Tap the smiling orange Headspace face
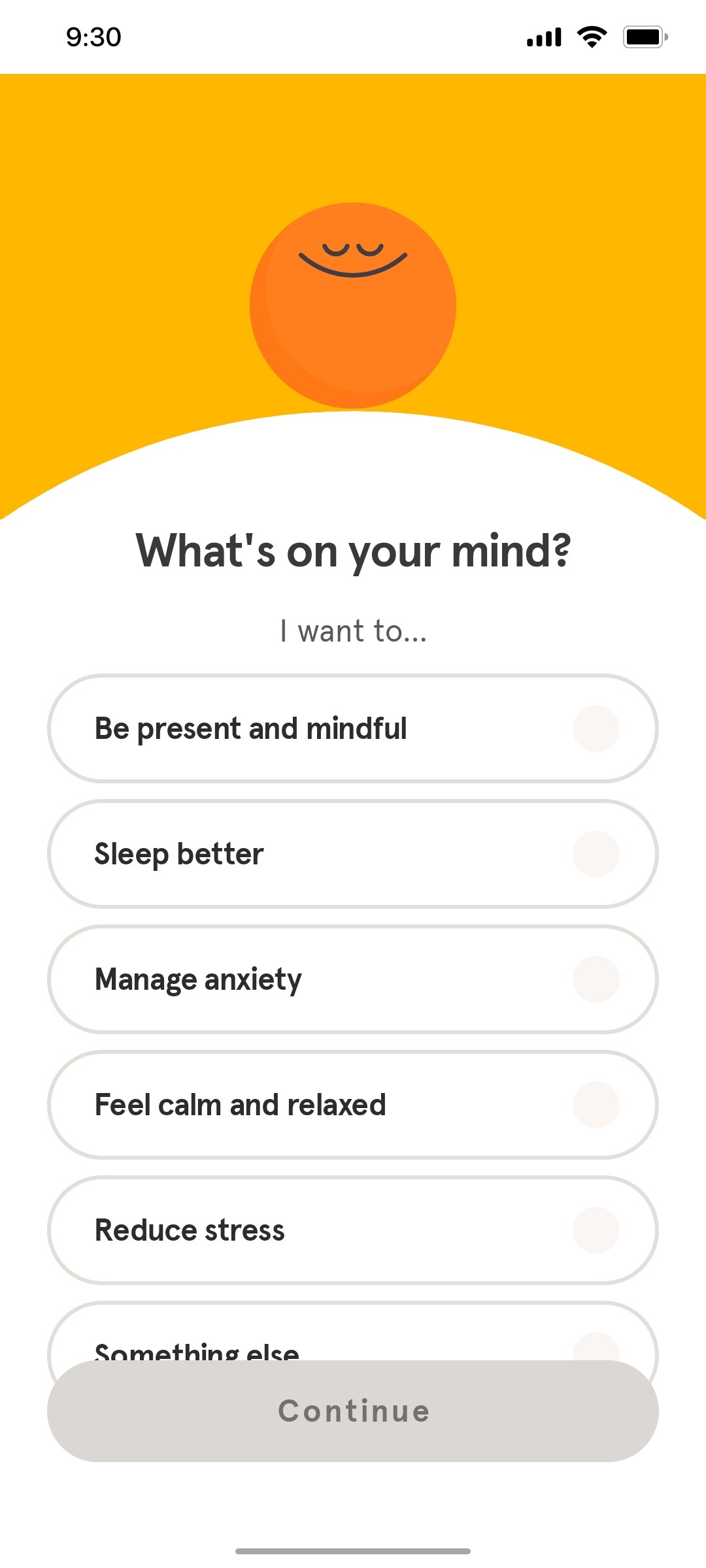The height and width of the screenshot is (1568, 706). click(x=353, y=304)
